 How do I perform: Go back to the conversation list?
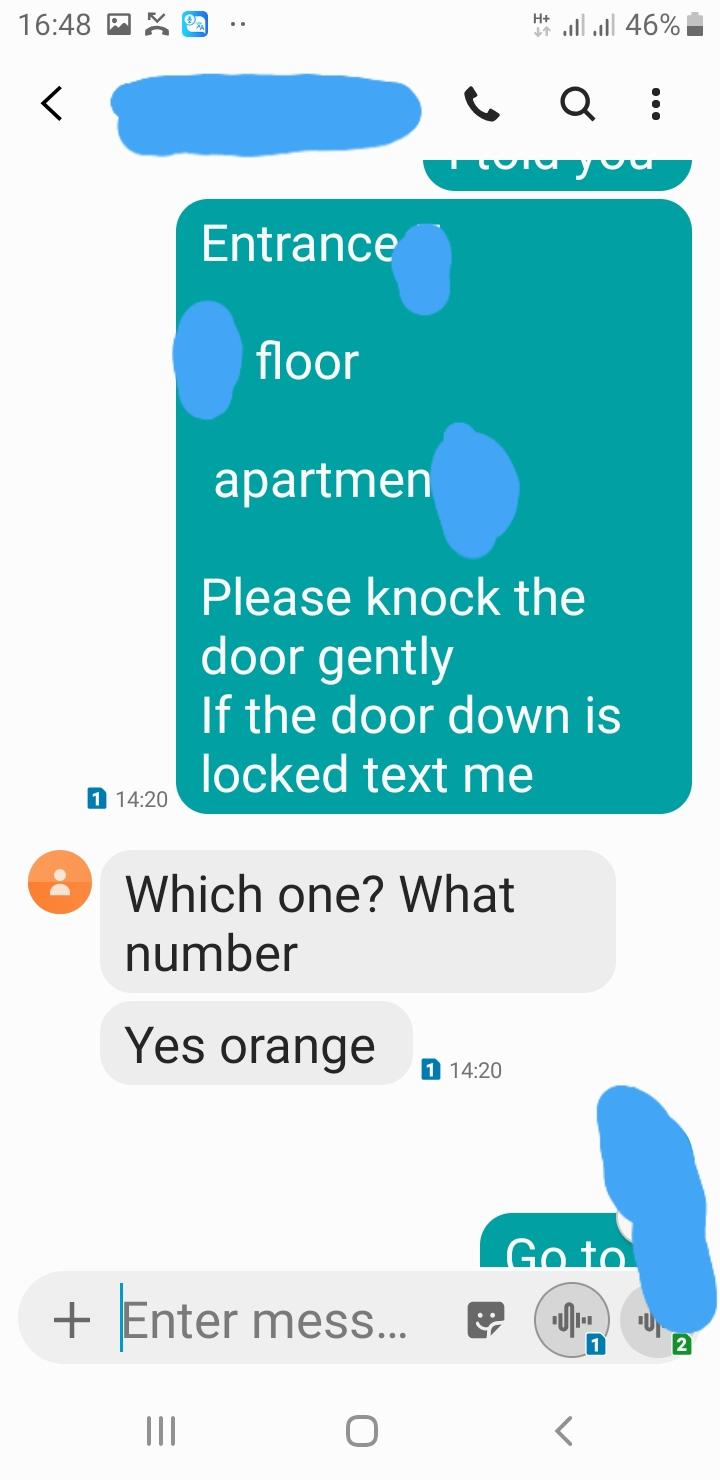coord(52,103)
